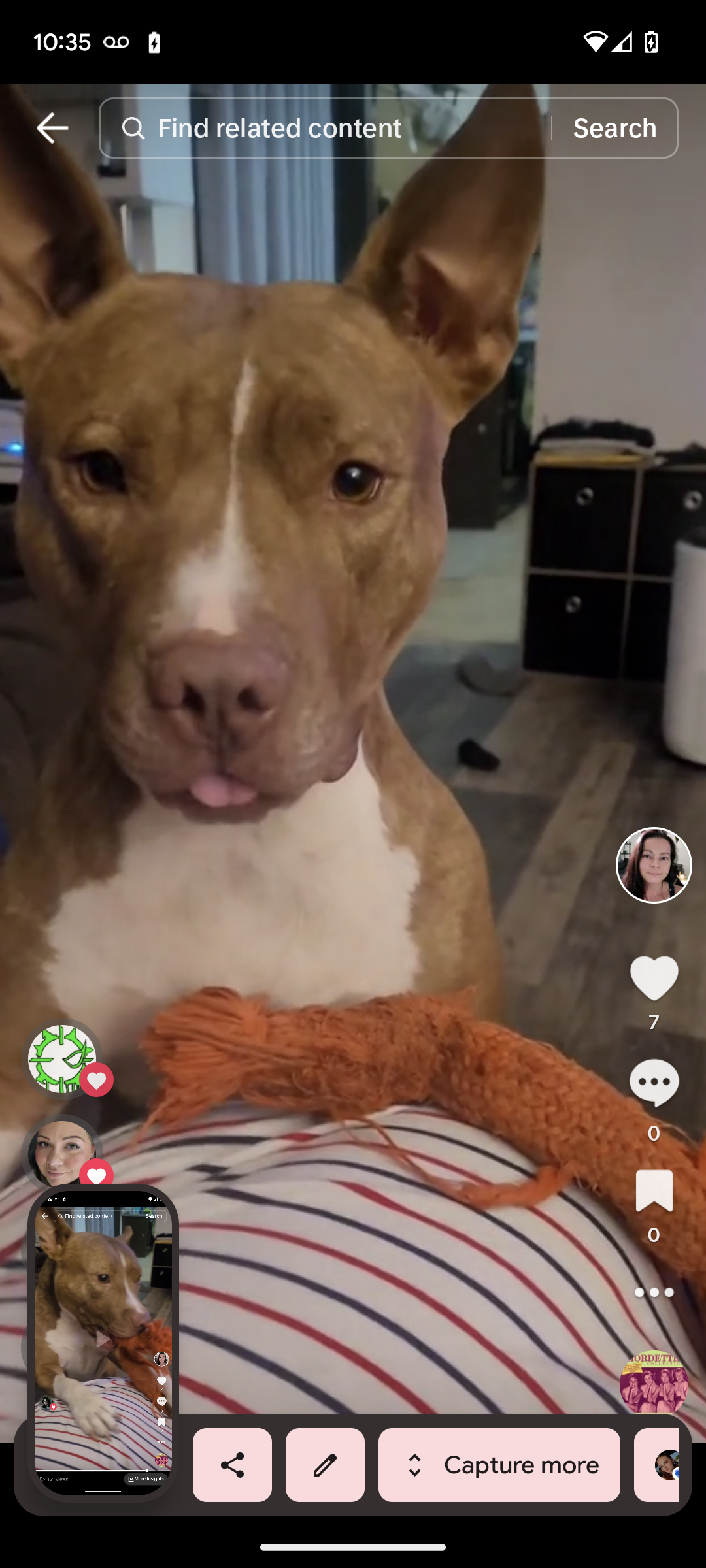
Task: Open the green-logo liker's avatar
Action: point(63,1058)
